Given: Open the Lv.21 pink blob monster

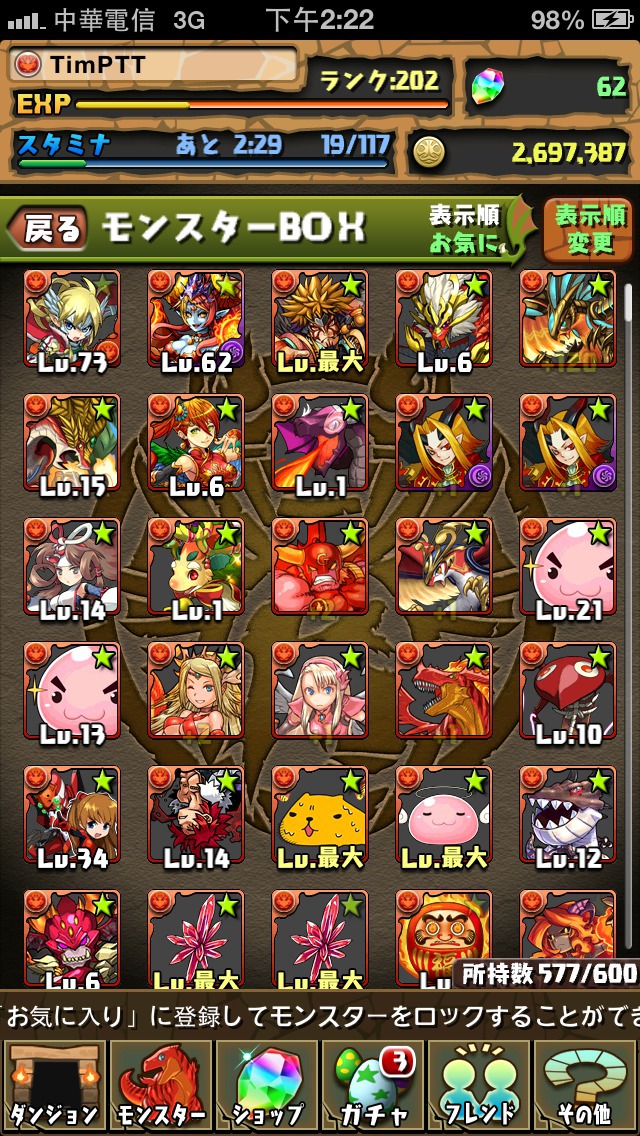Looking at the screenshot, I should click(568, 567).
